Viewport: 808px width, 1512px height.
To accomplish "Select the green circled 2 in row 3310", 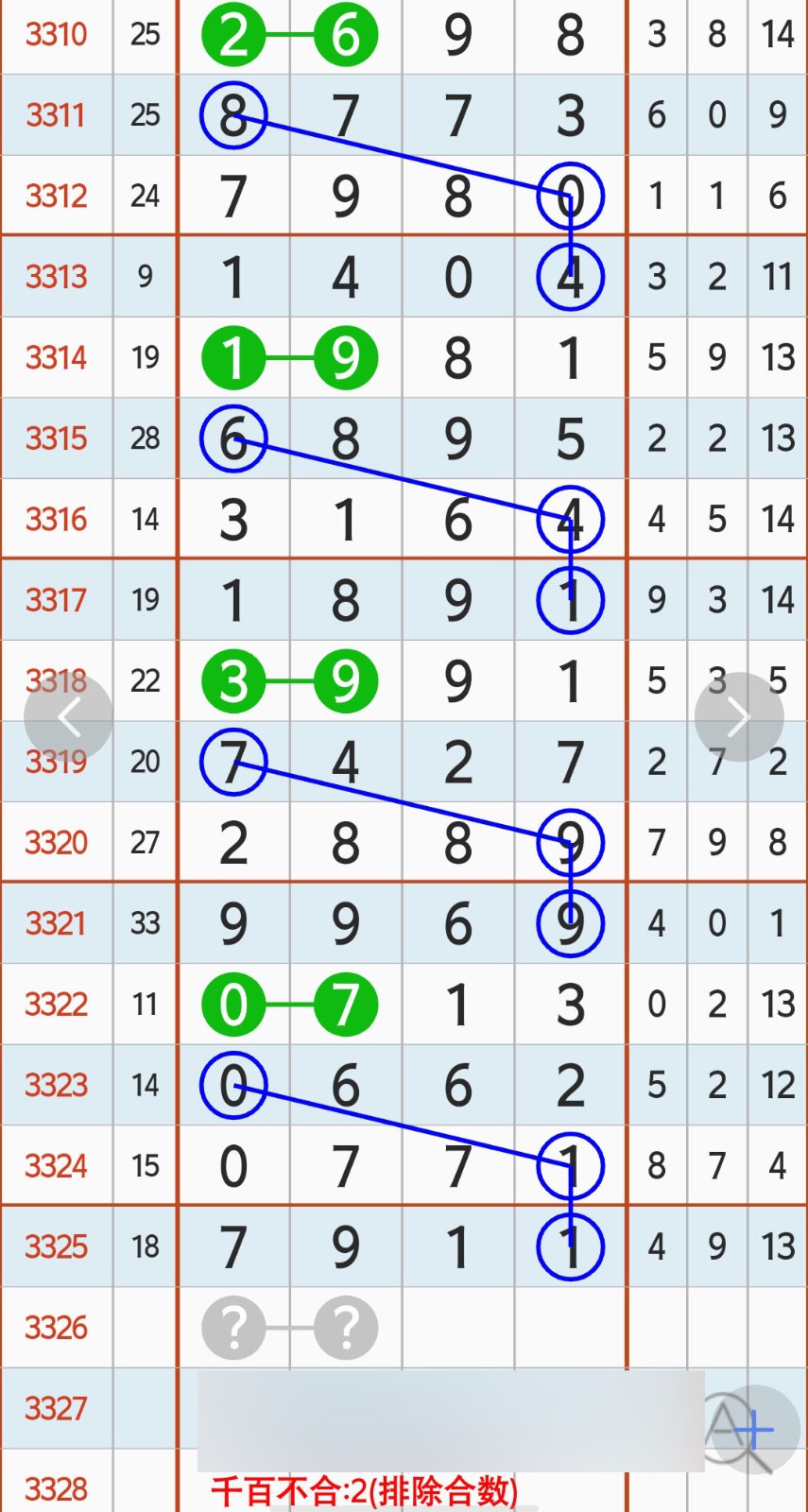I will pyautogui.click(x=233, y=35).
